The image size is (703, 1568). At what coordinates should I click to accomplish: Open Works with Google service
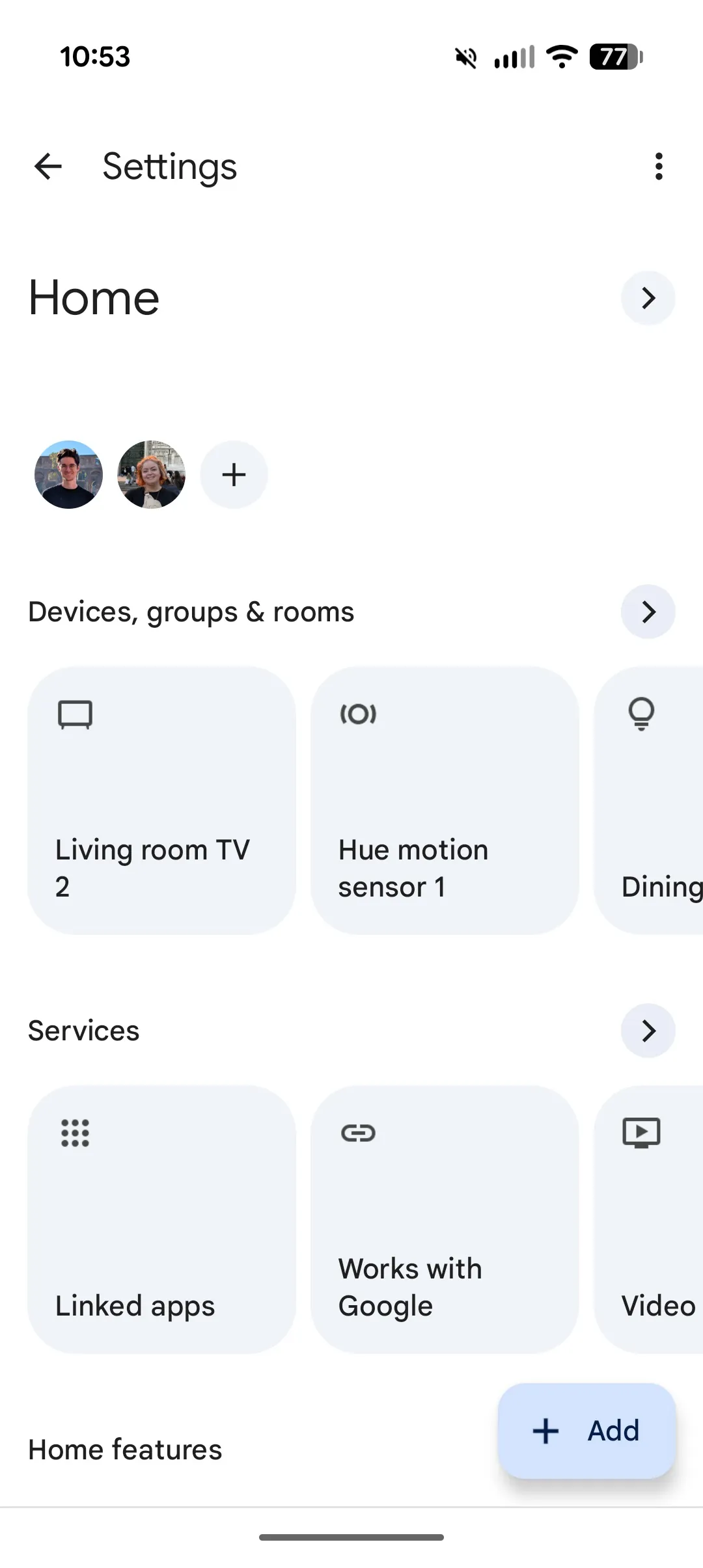[445, 1219]
